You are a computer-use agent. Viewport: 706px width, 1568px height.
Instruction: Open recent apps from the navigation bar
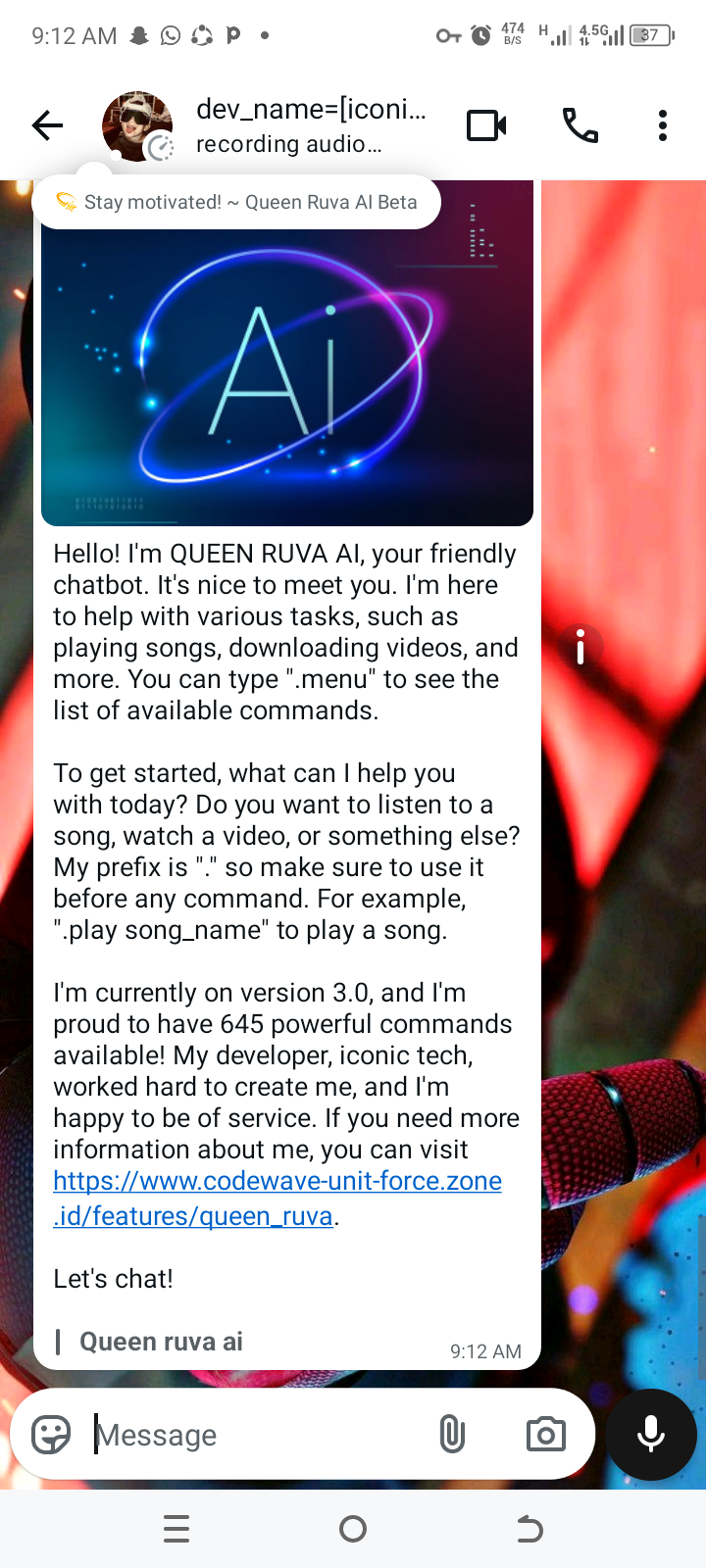coord(176,1529)
